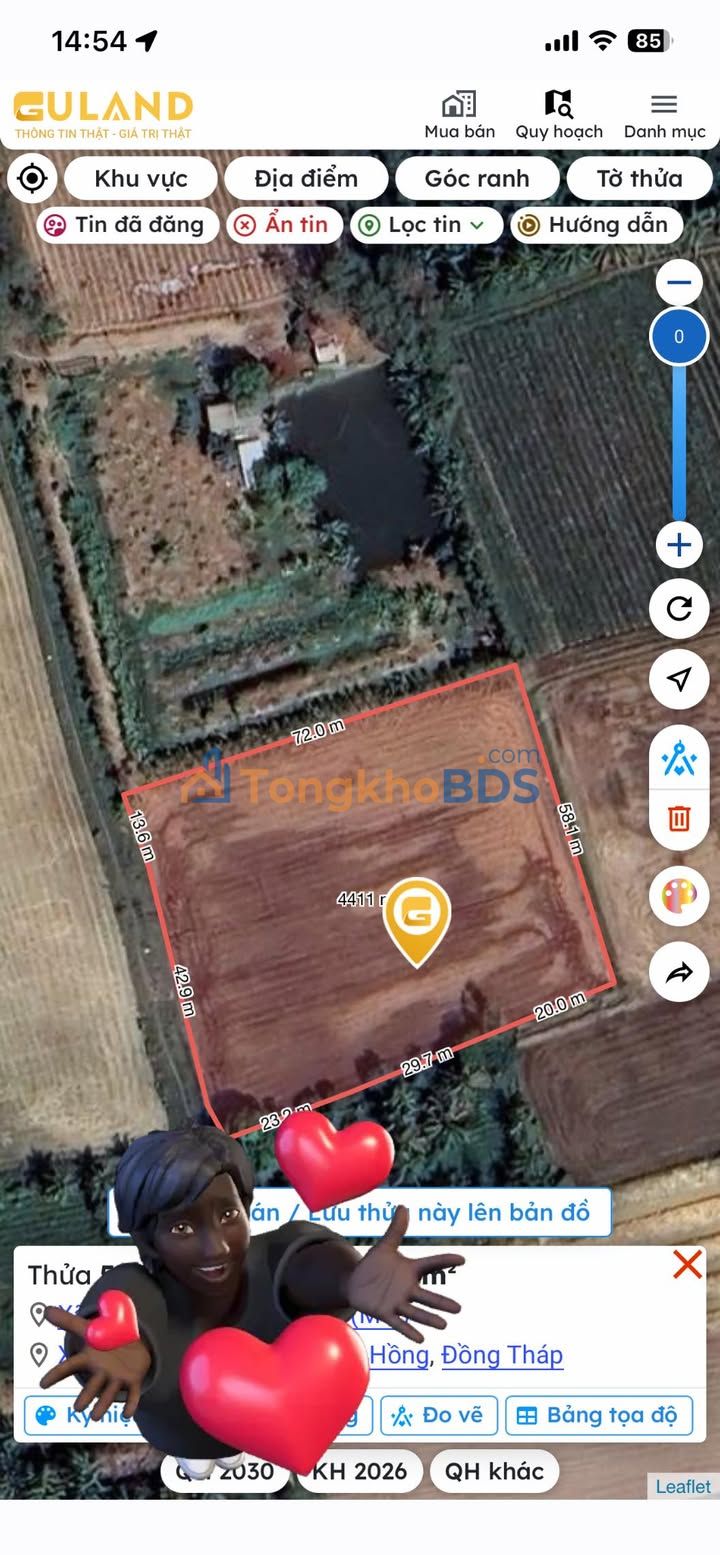This screenshot has width=720, height=1555.
Task: Open the Hướng dẫn guide
Action: [x=596, y=225]
